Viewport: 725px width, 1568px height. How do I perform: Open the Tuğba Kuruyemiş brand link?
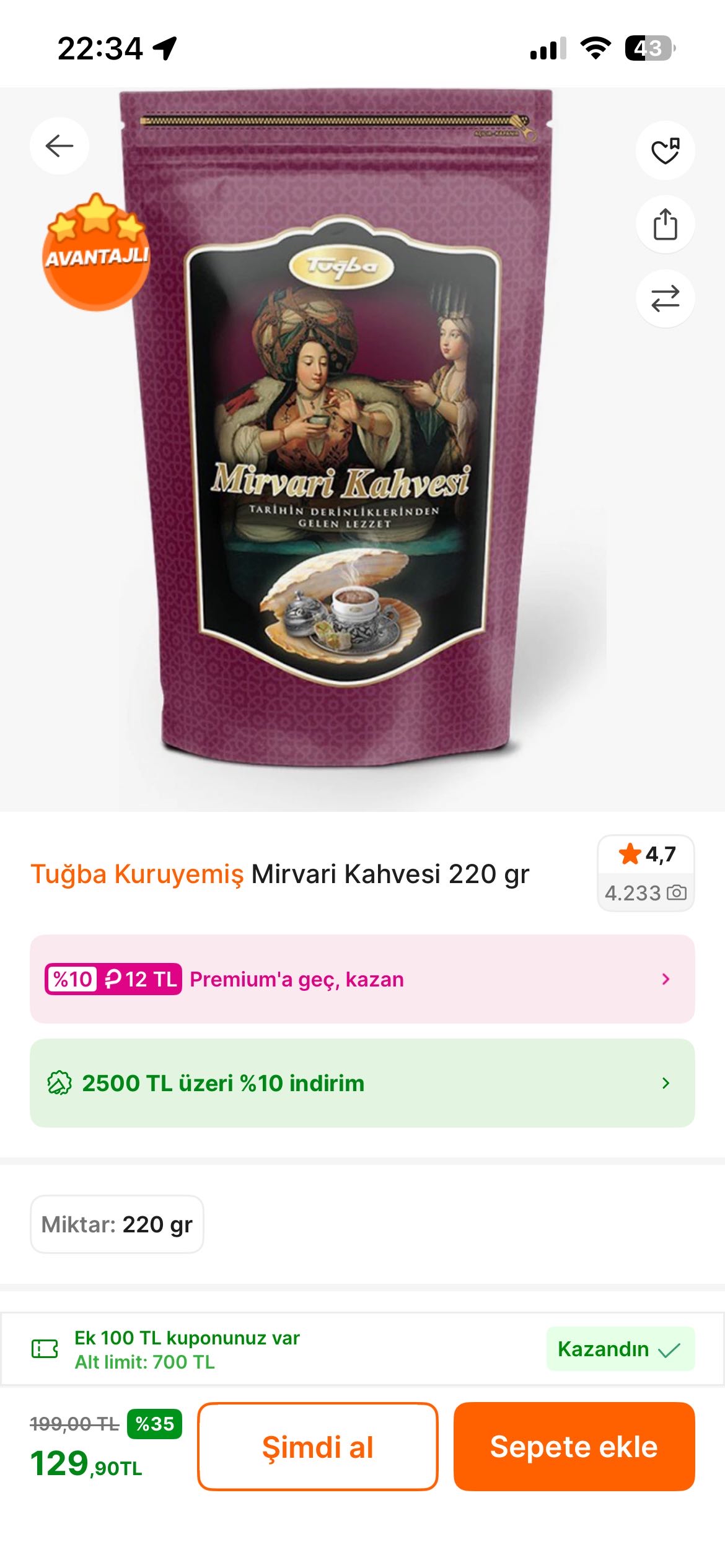[138, 874]
